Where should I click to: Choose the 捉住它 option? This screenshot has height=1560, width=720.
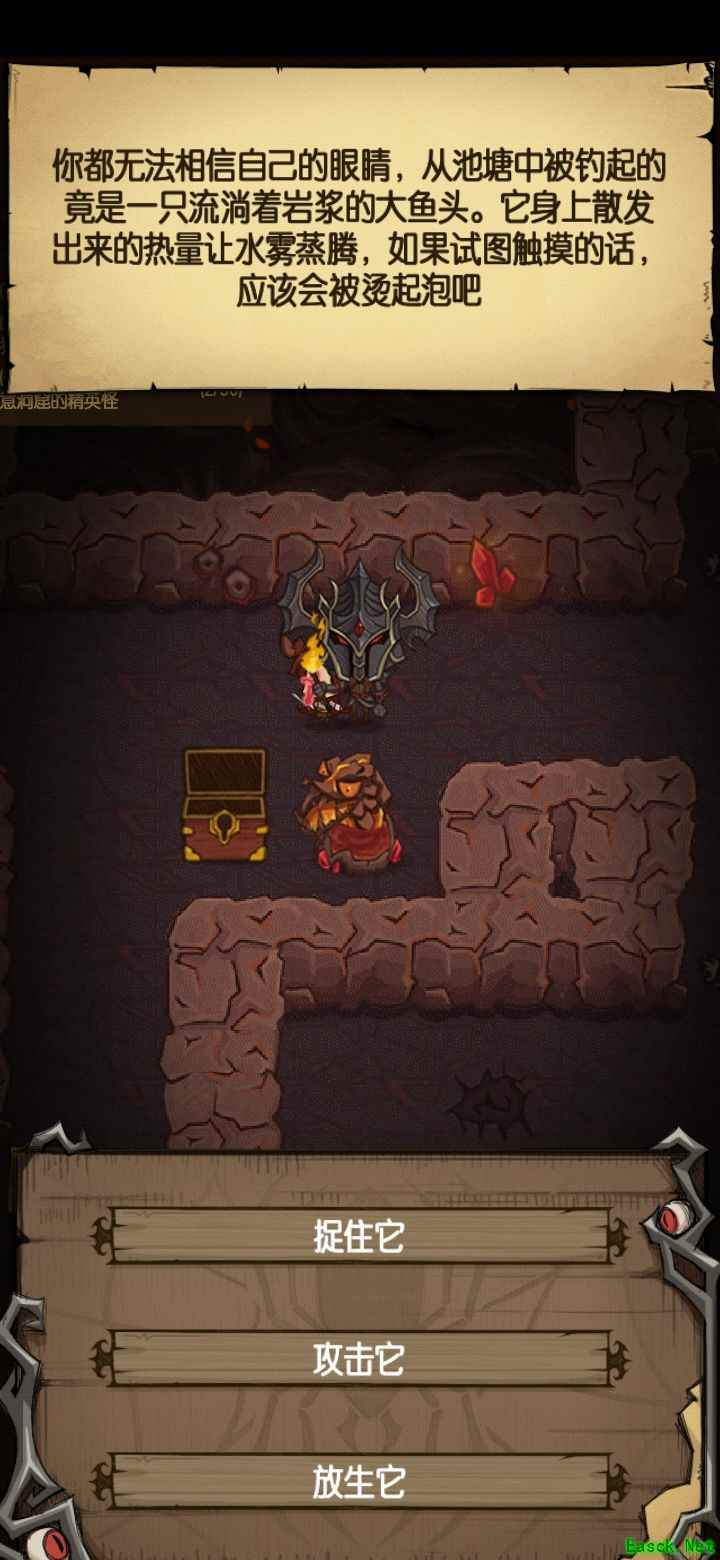[x=360, y=1237]
